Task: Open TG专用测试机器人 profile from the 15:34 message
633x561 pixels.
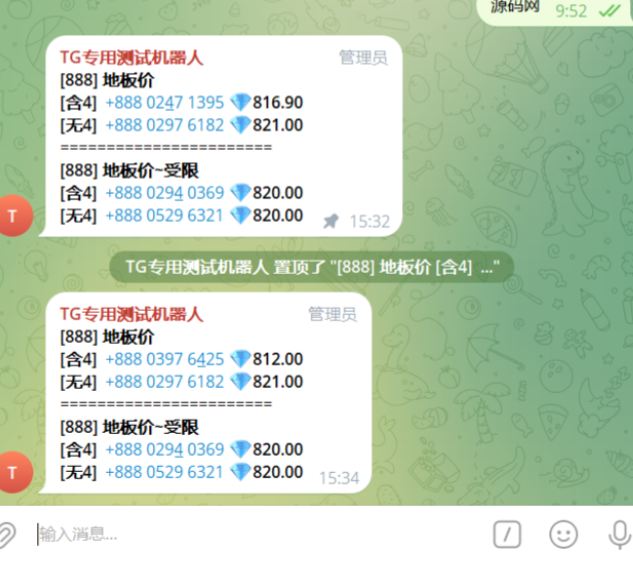Action: coord(131,314)
